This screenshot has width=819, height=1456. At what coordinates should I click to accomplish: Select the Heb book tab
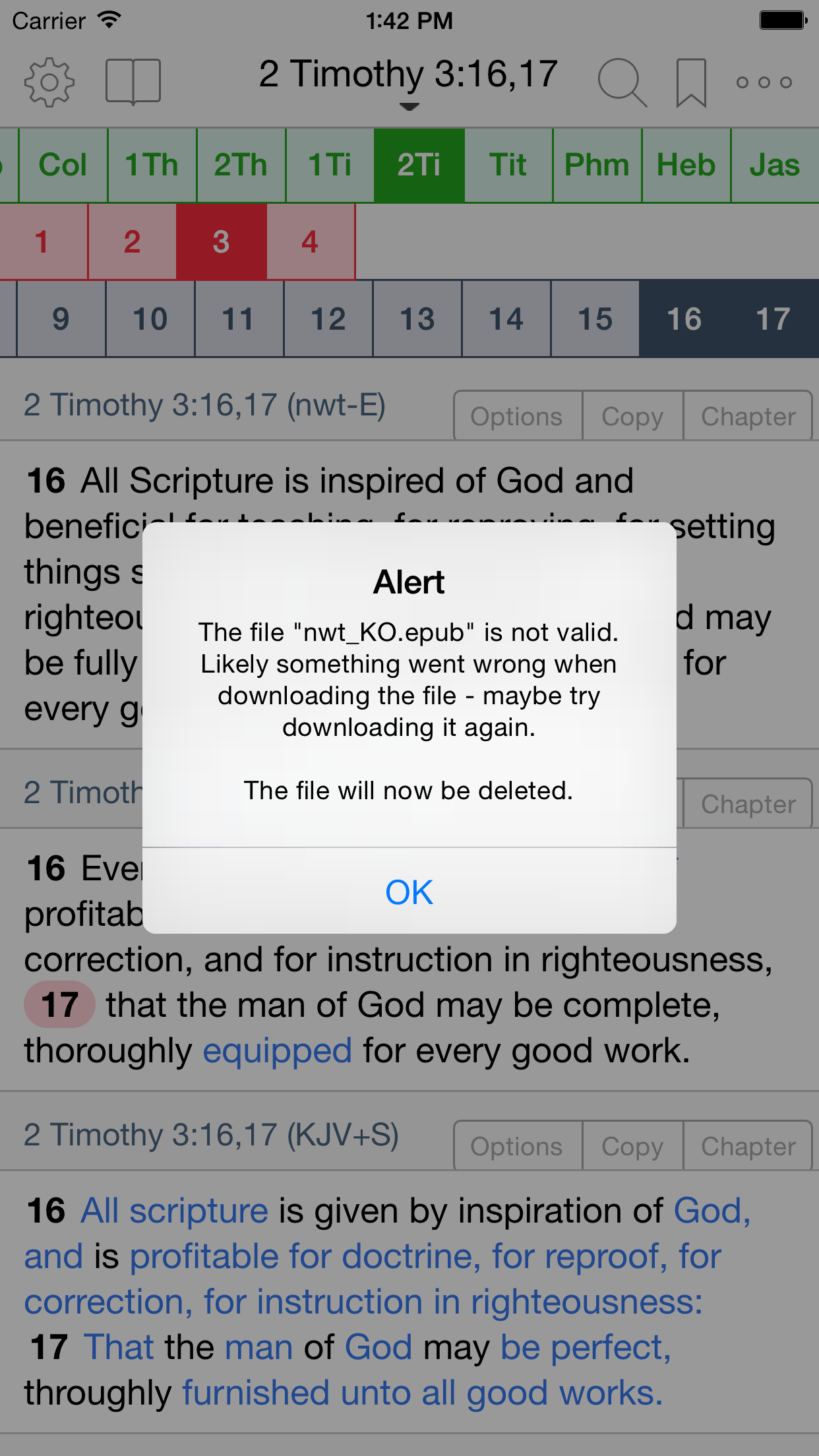click(686, 165)
